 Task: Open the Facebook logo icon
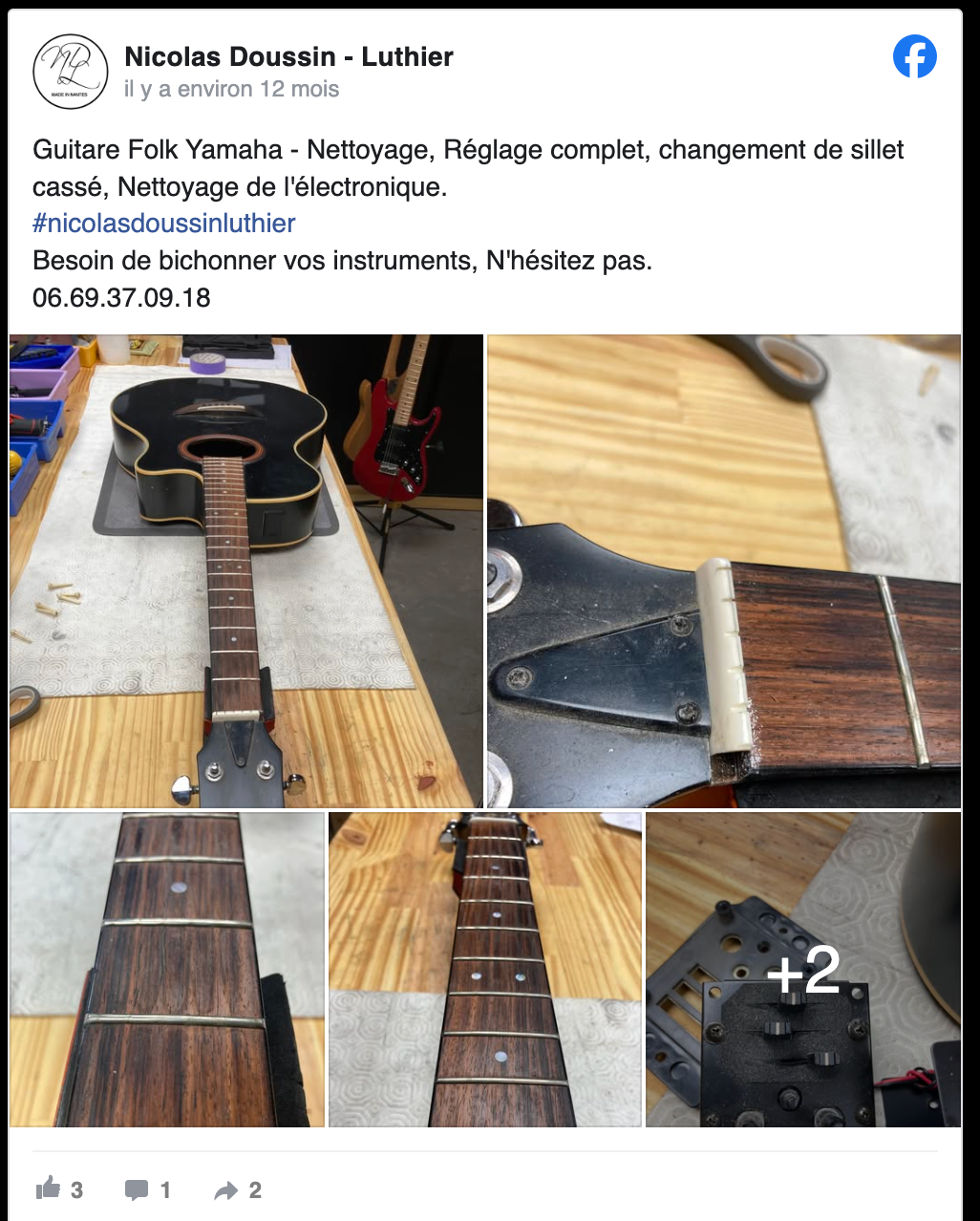click(914, 57)
